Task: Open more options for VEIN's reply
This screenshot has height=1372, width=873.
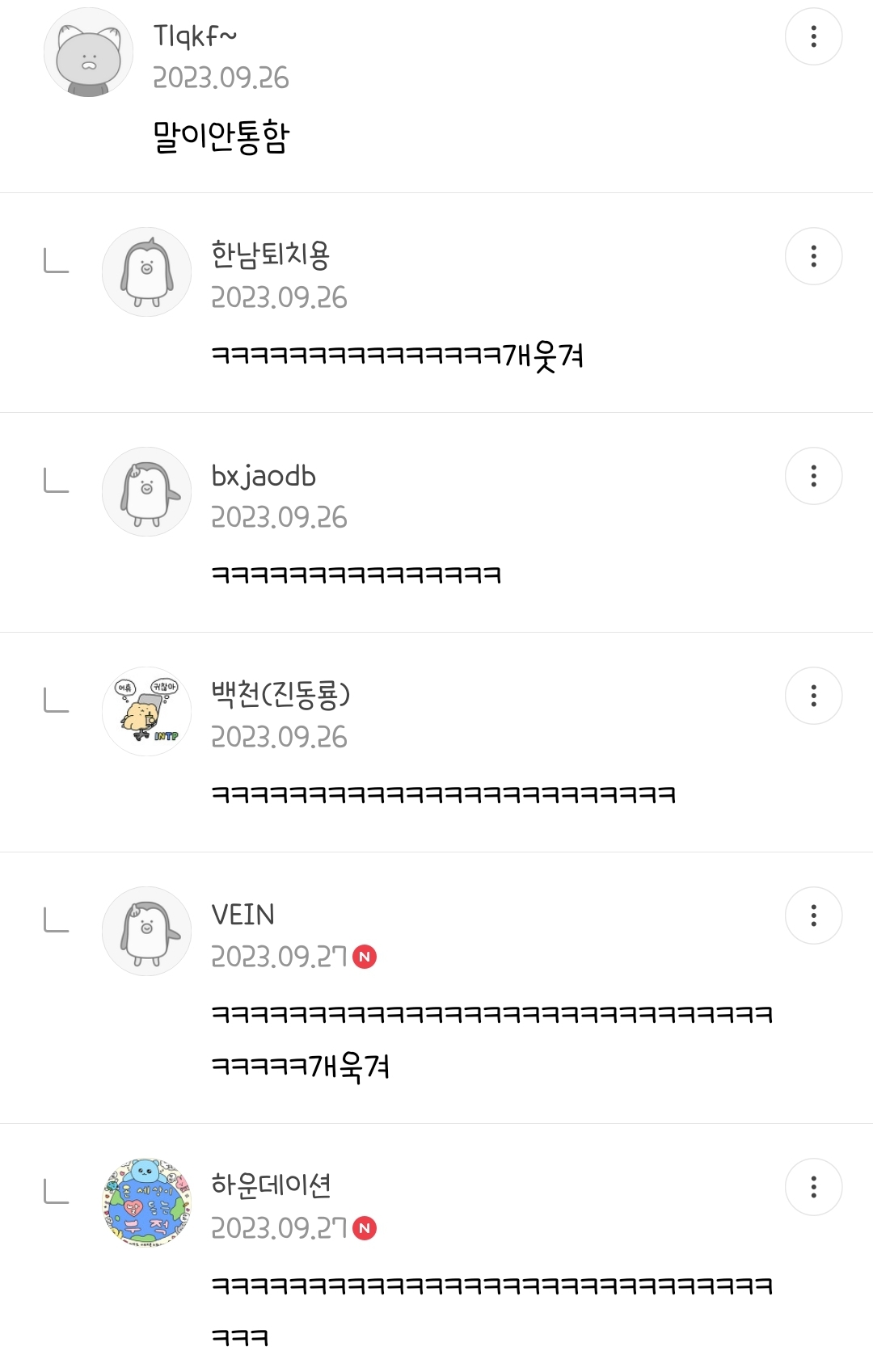Action: [813, 915]
